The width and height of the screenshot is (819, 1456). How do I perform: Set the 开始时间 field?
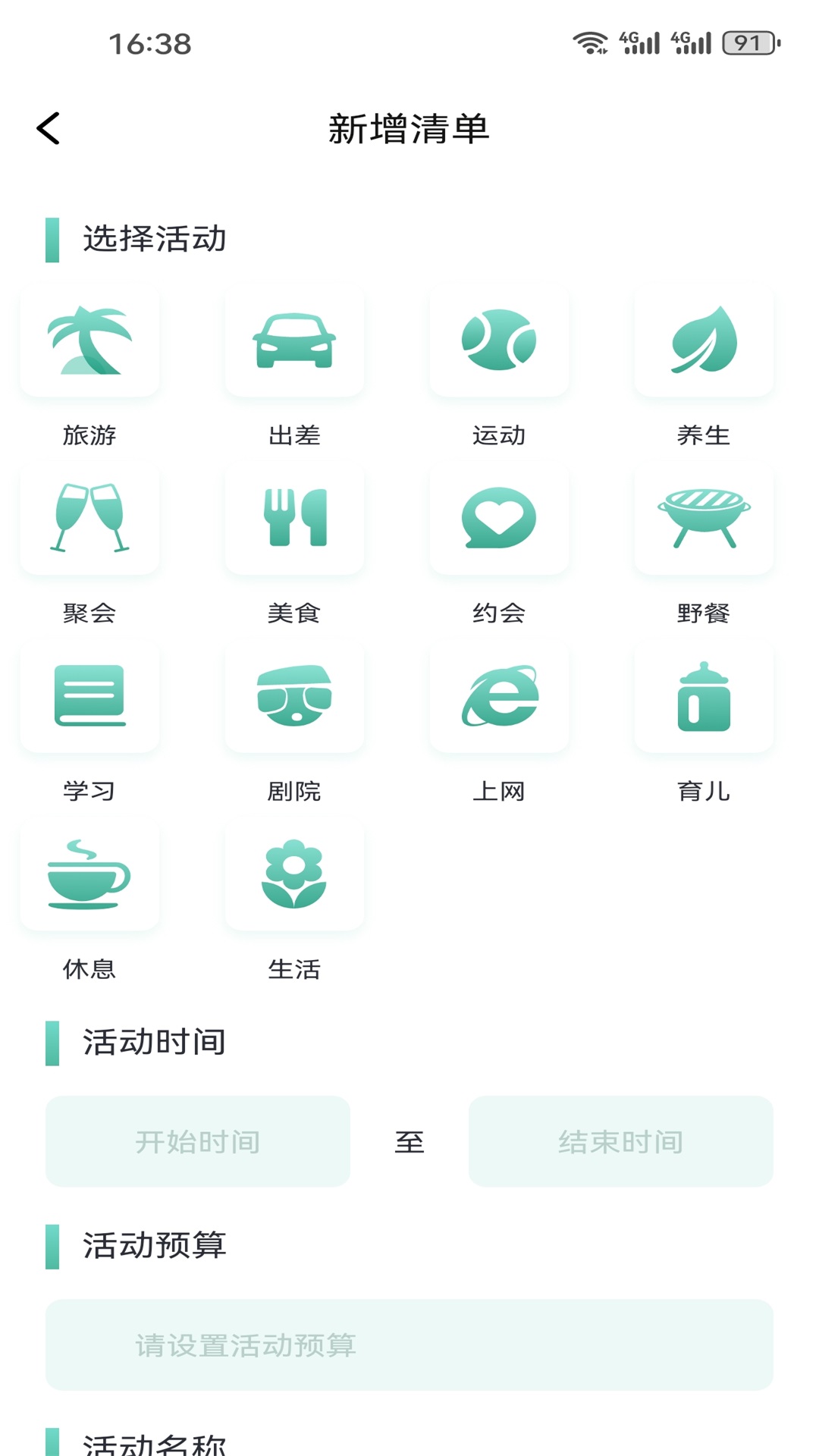click(198, 1141)
